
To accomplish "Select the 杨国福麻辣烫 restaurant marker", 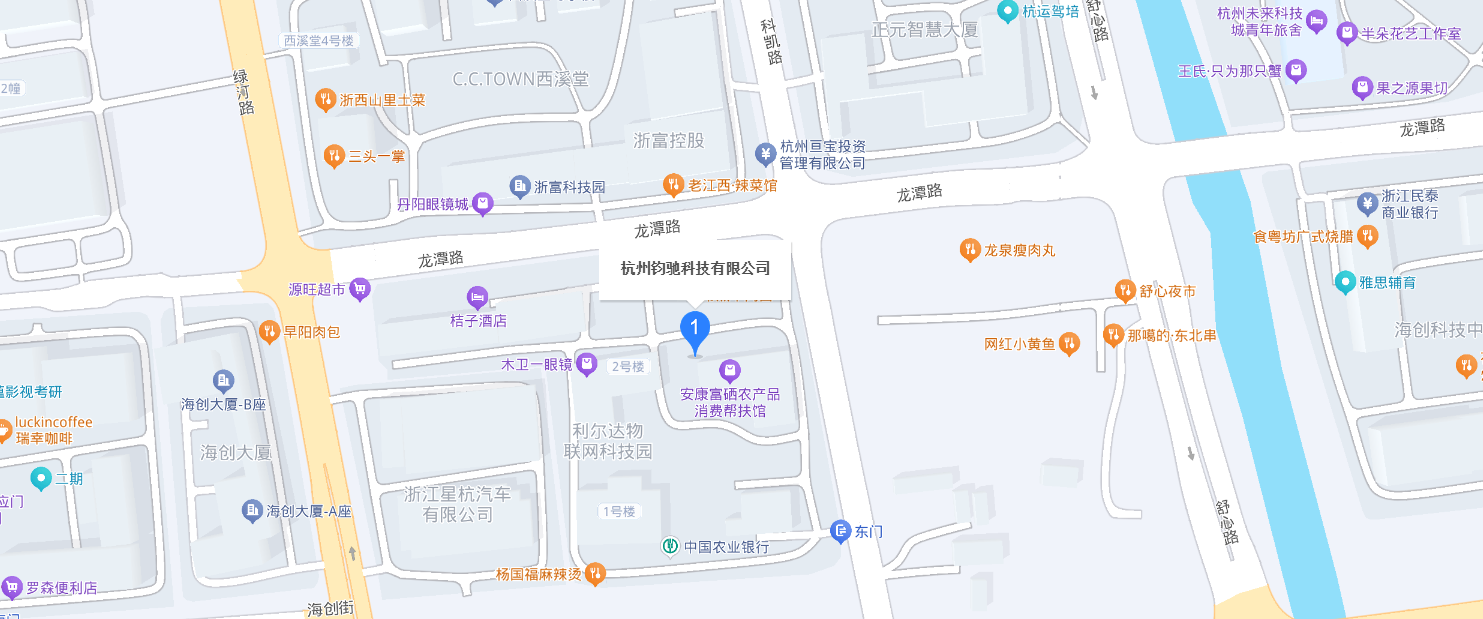I will (x=595, y=574).
